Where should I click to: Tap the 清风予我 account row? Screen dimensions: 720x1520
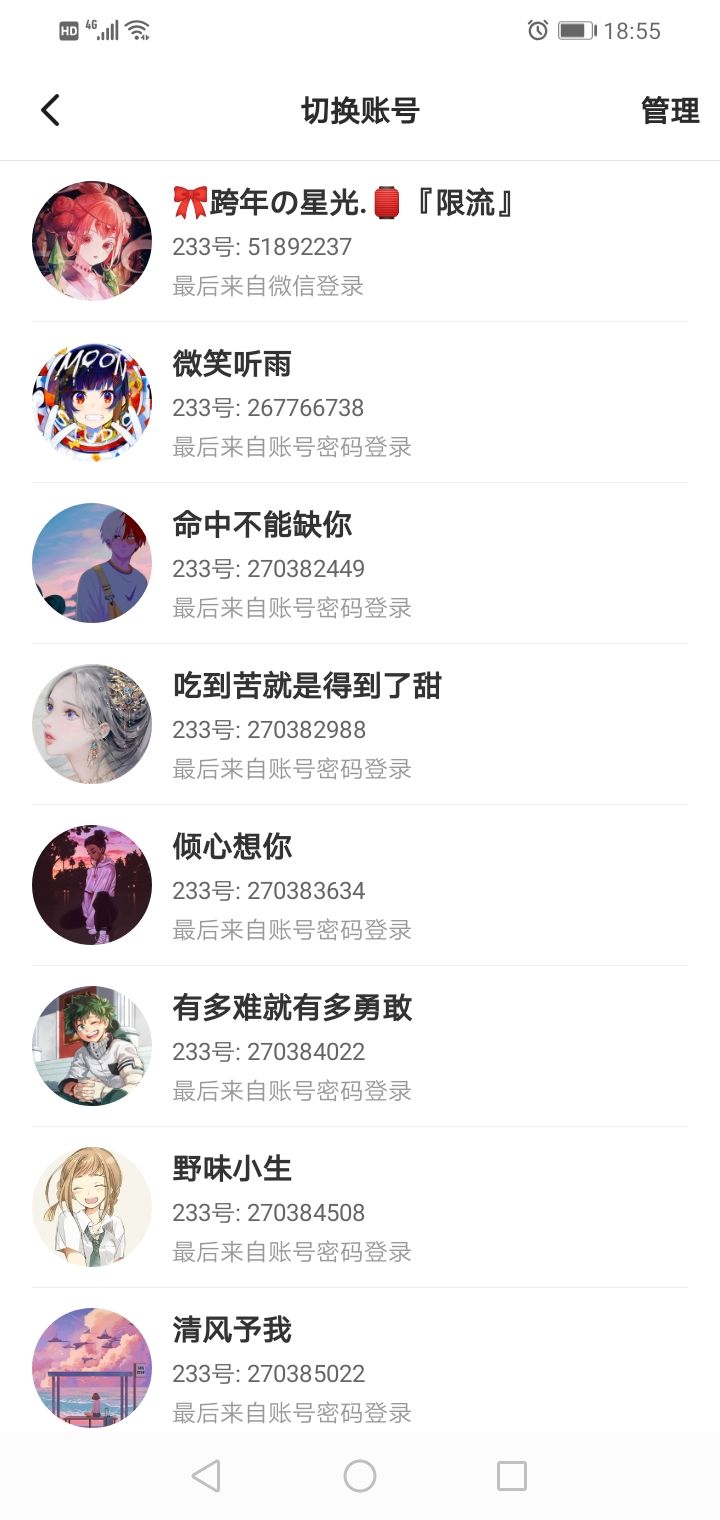(x=360, y=1368)
